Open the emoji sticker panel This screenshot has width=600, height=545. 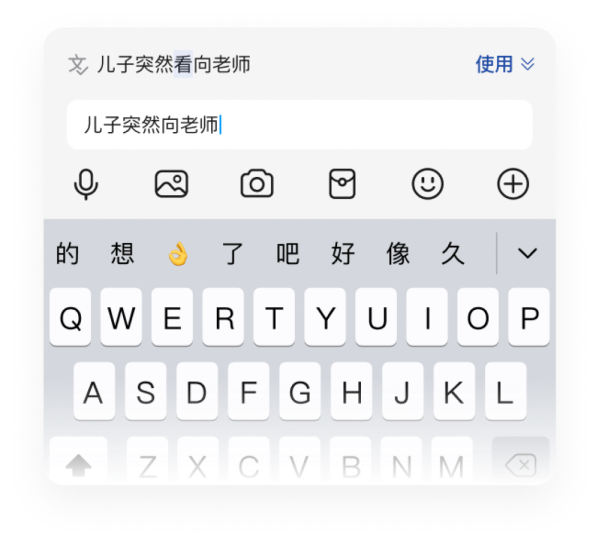[x=428, y=184]
